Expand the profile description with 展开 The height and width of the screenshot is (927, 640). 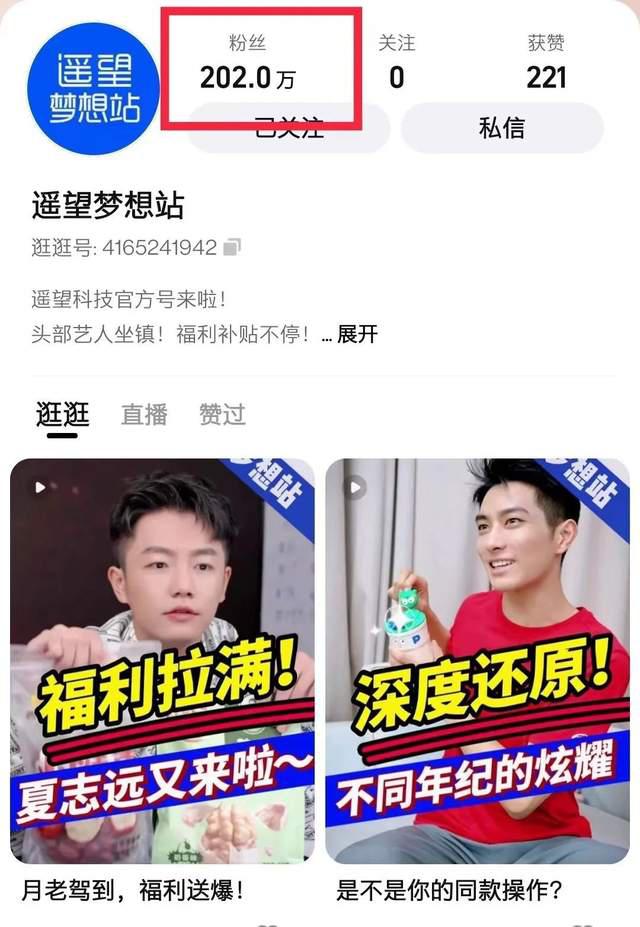(x=357, y=334)
